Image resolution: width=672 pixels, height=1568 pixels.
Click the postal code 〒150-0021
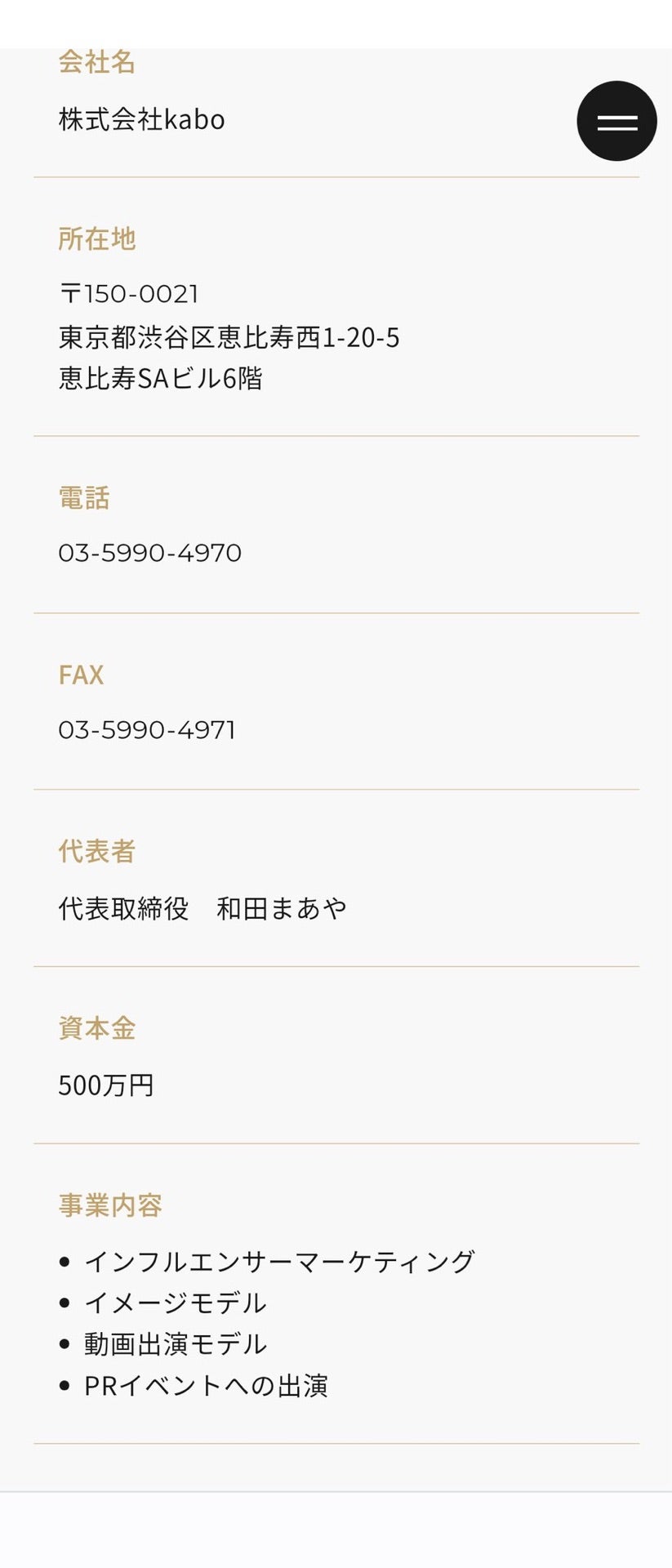129,293
